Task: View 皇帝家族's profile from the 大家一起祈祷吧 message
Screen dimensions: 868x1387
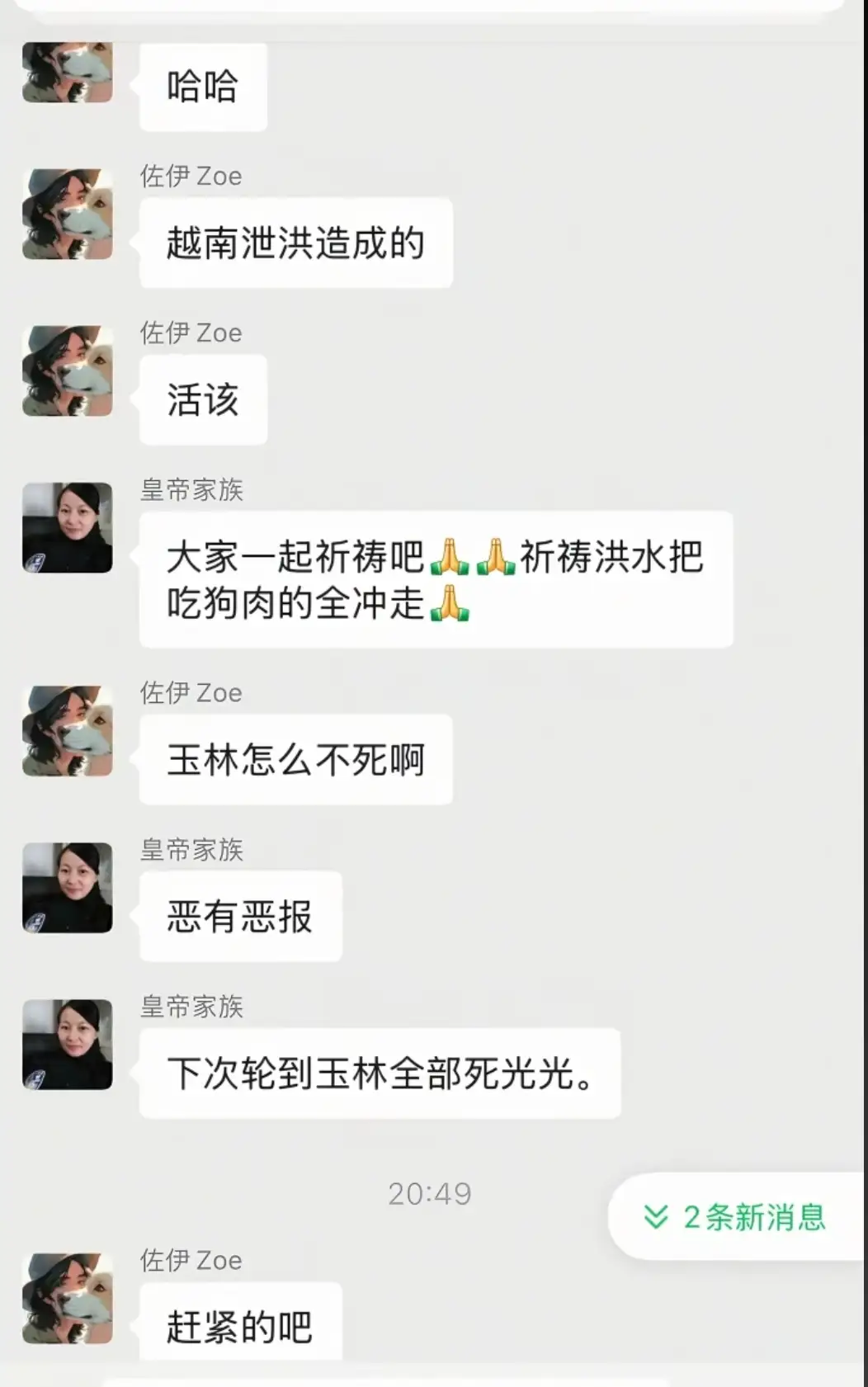Action: (68, 528)
